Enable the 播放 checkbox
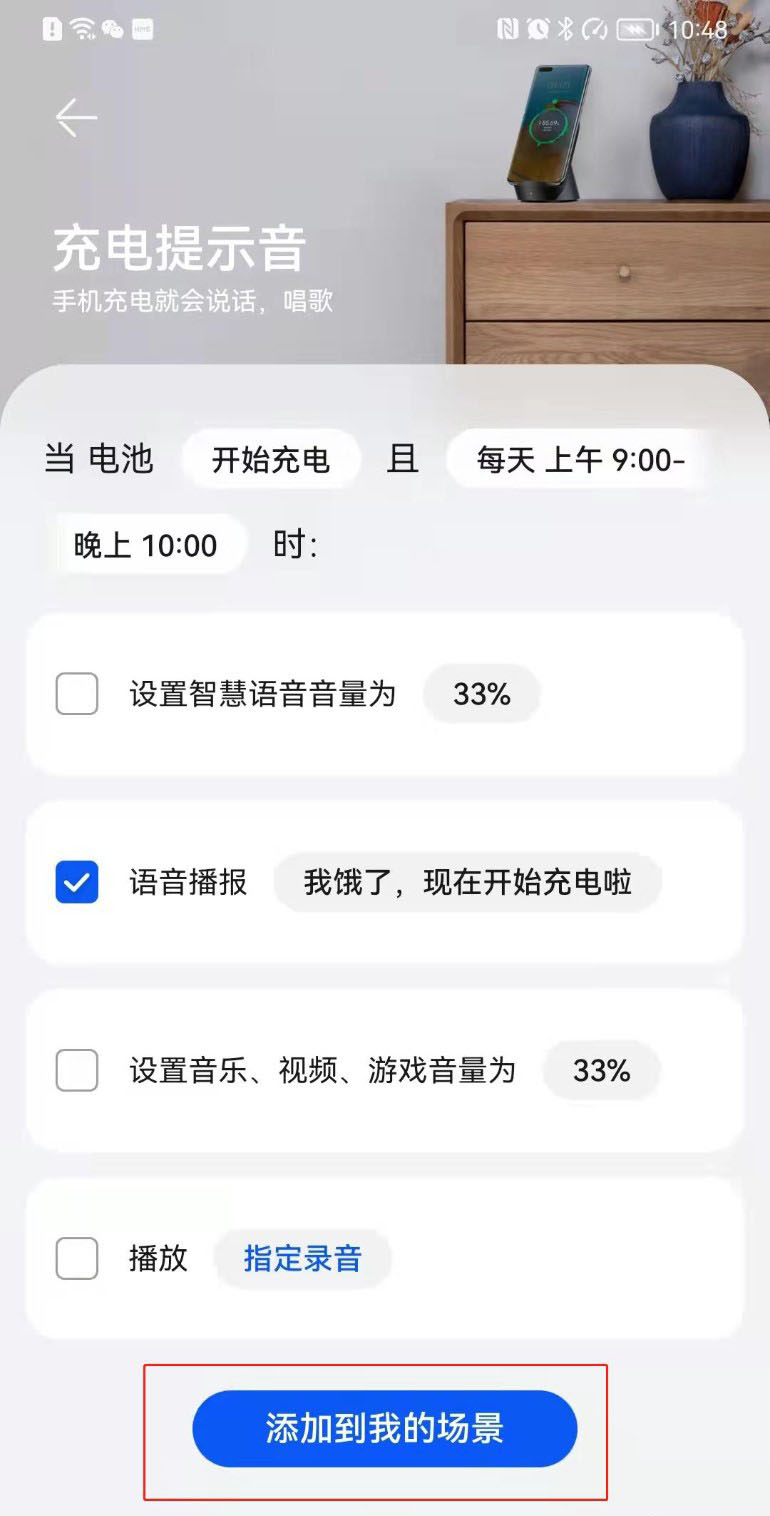This screenshot has height=1516, width=770. click(x=77, y=1259)
